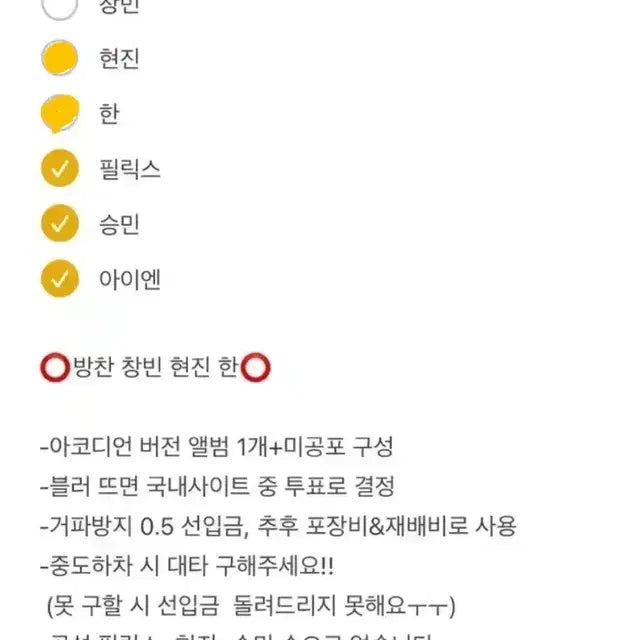The height and width of the screenshot is (640, 640).
Task: Toggle the 현진 checklist circle
Action: (x=61, y=59)
